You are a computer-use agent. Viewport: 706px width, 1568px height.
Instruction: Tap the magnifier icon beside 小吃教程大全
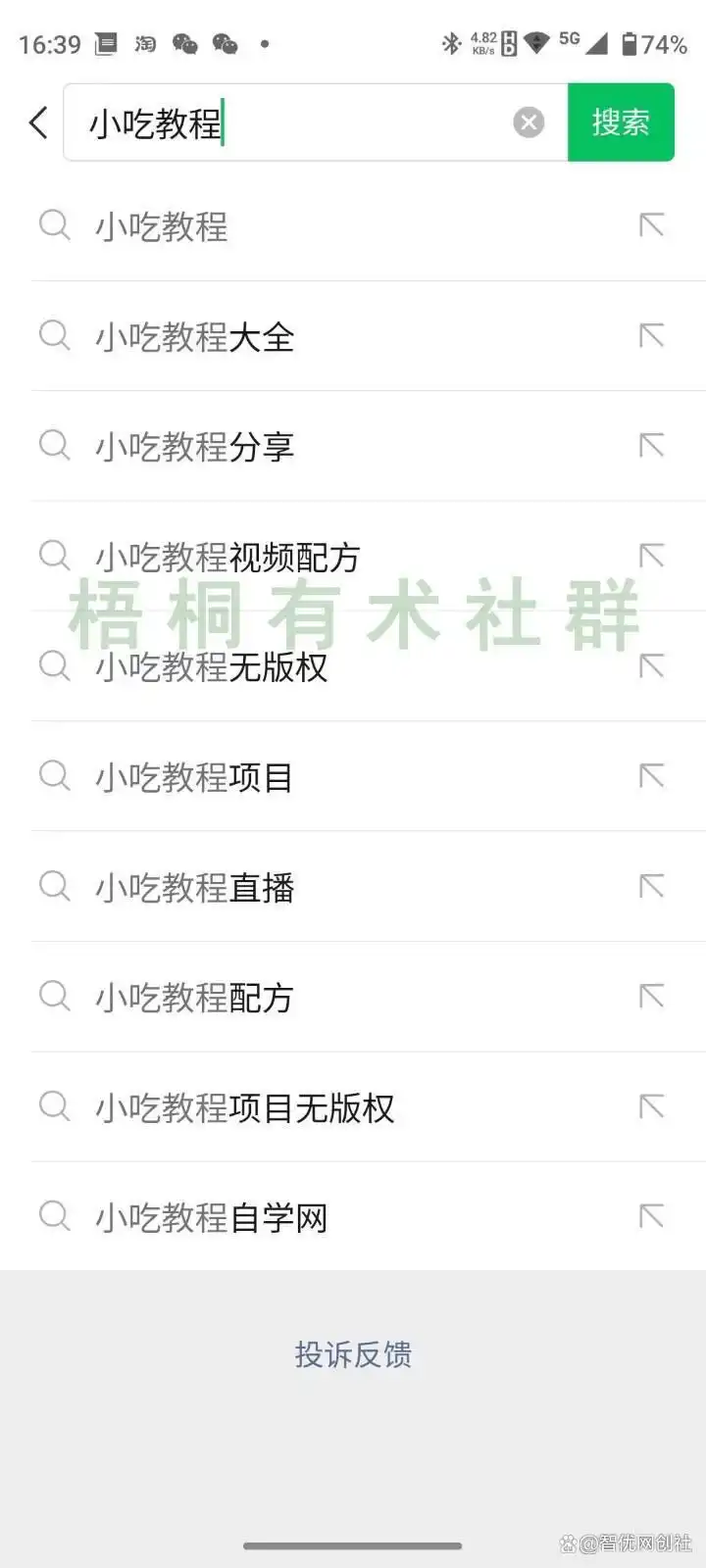coord(54,336)
